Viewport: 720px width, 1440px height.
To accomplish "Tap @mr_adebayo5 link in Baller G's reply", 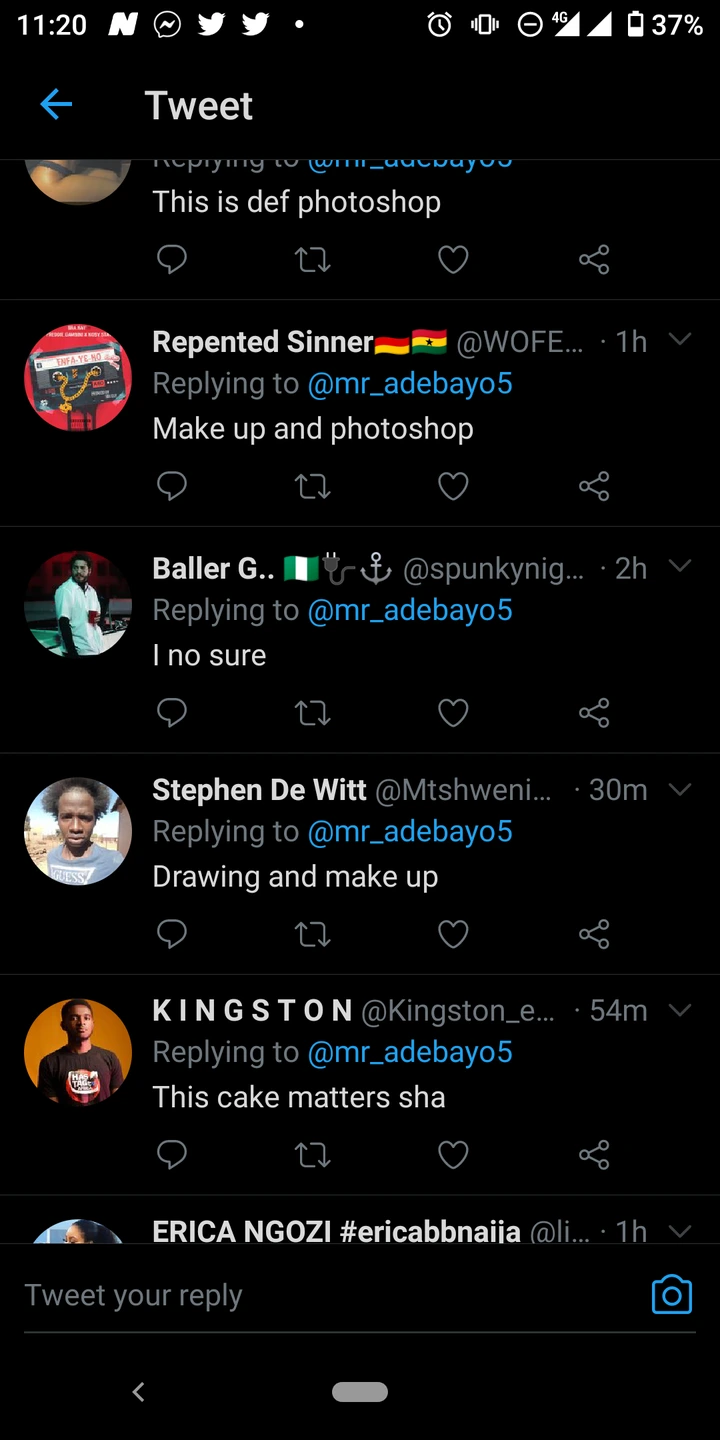I will tap(410, 610).
